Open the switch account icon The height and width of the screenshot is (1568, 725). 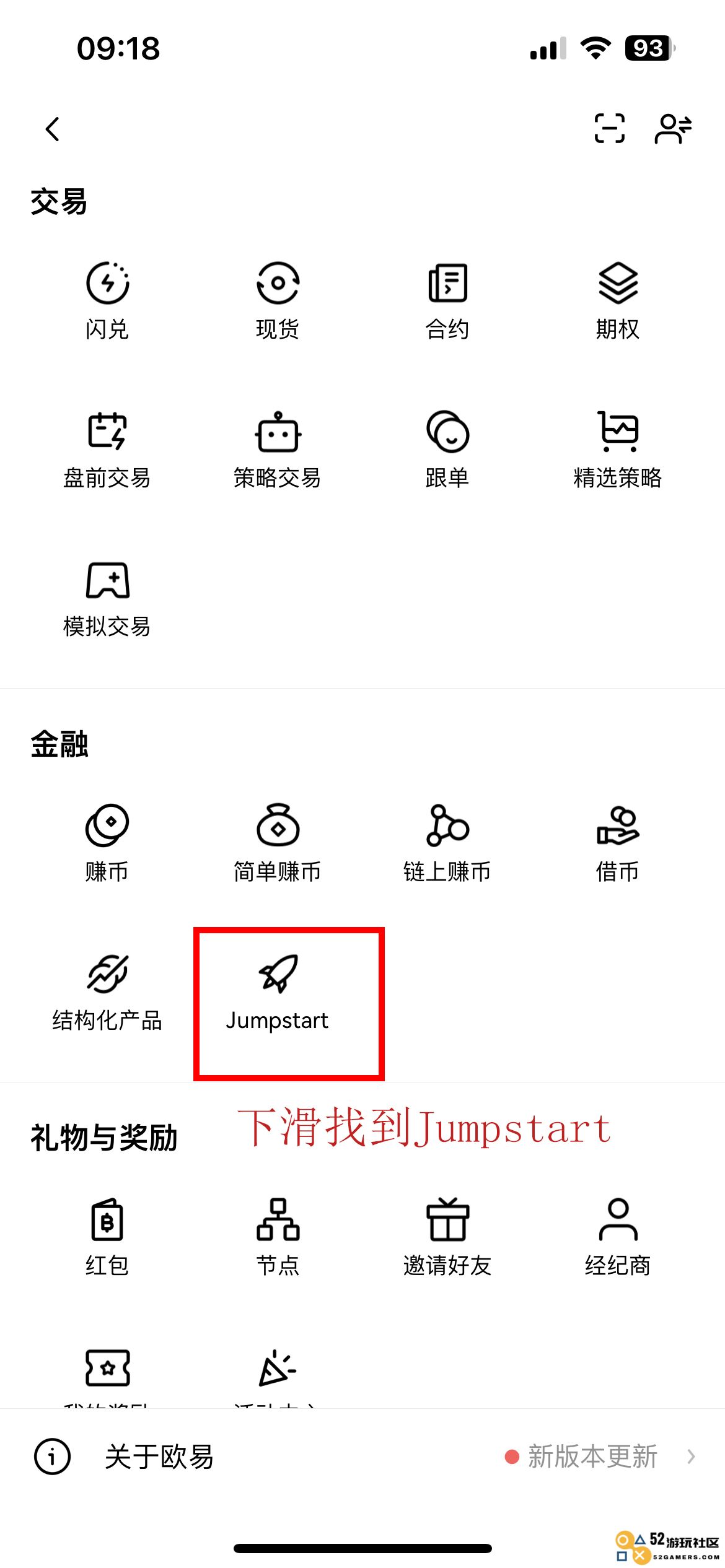[x=673, y=129]
